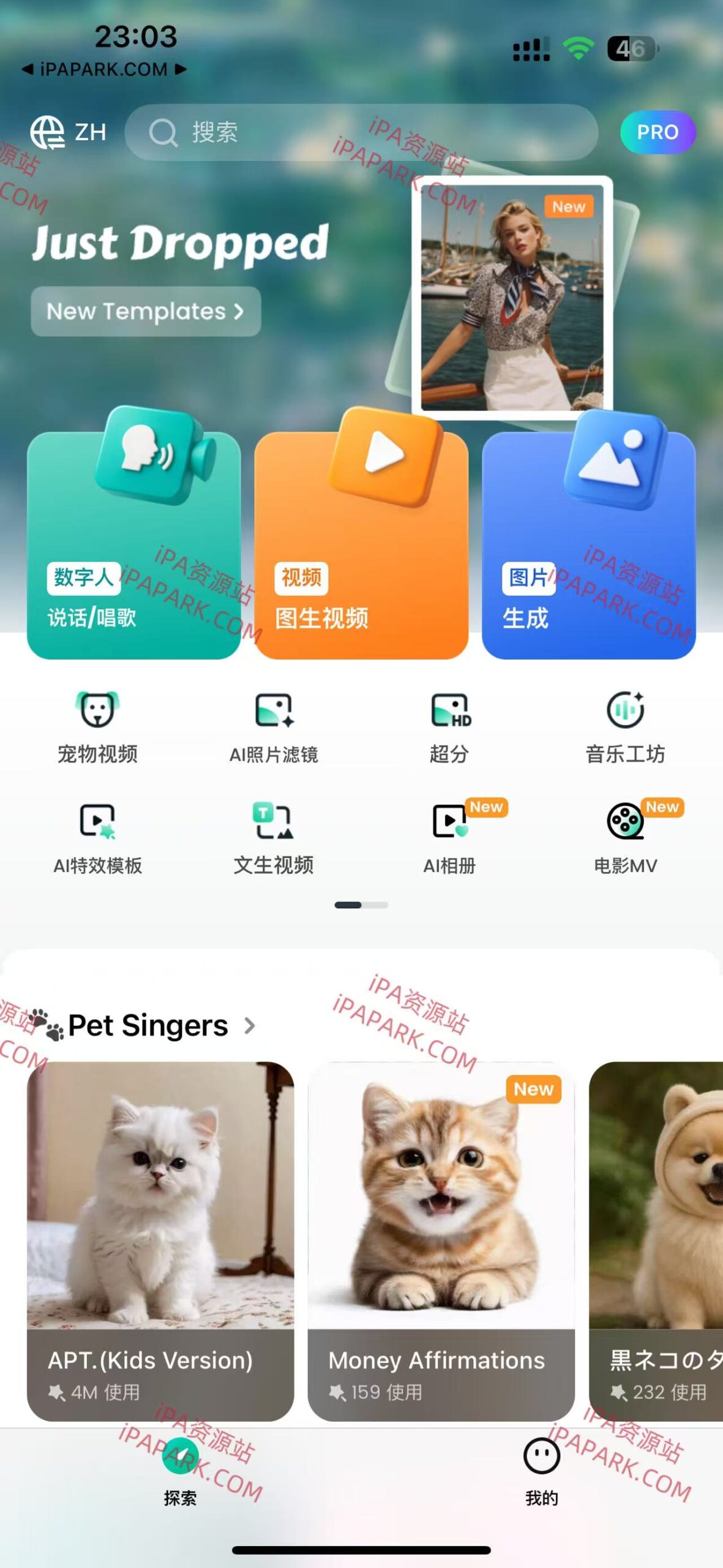The width and height of the screenshot is (723, 1568).
Task: Upgrade with the PRO button
Action: point(658,131)
